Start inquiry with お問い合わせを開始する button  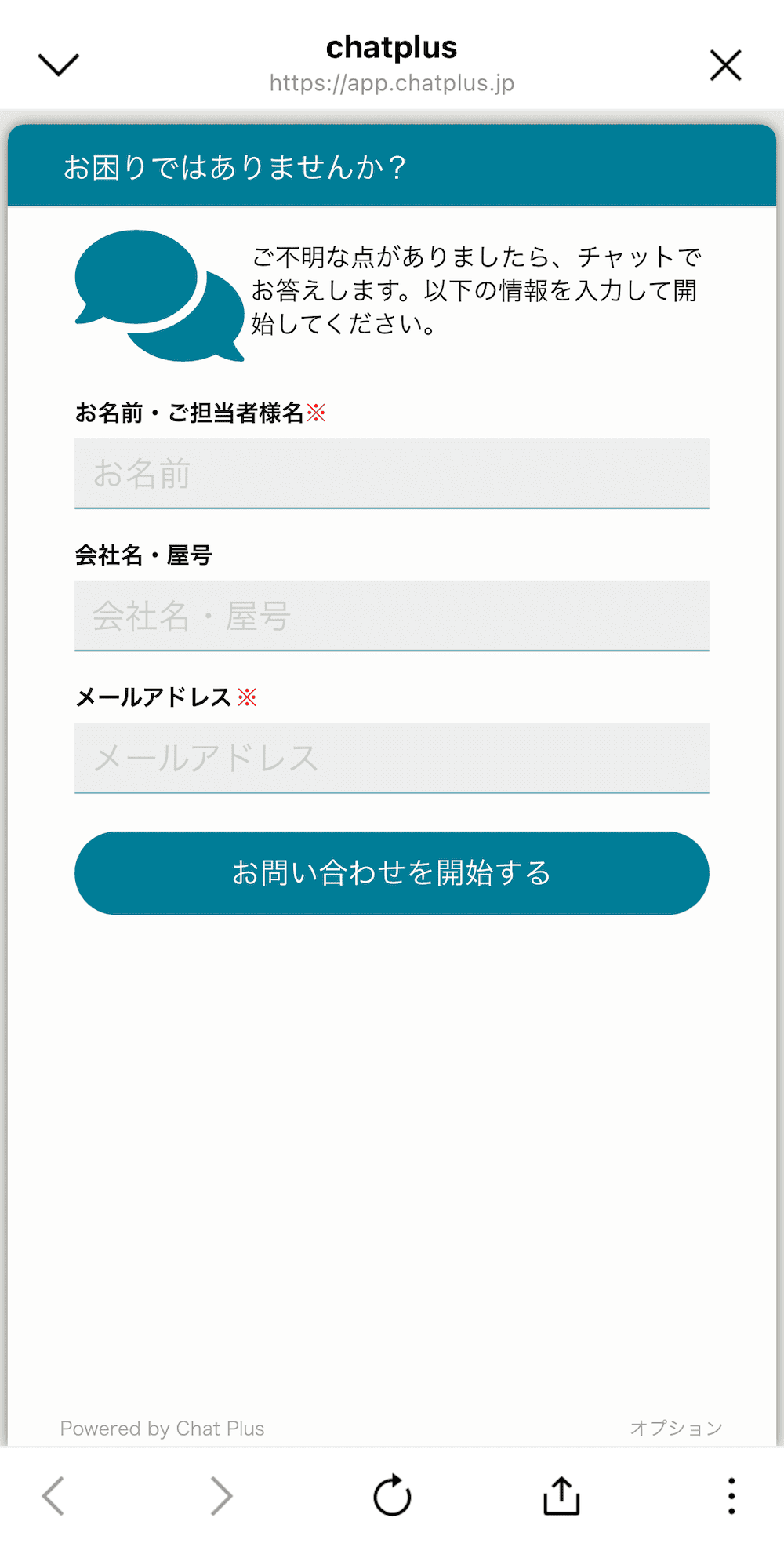392,873
